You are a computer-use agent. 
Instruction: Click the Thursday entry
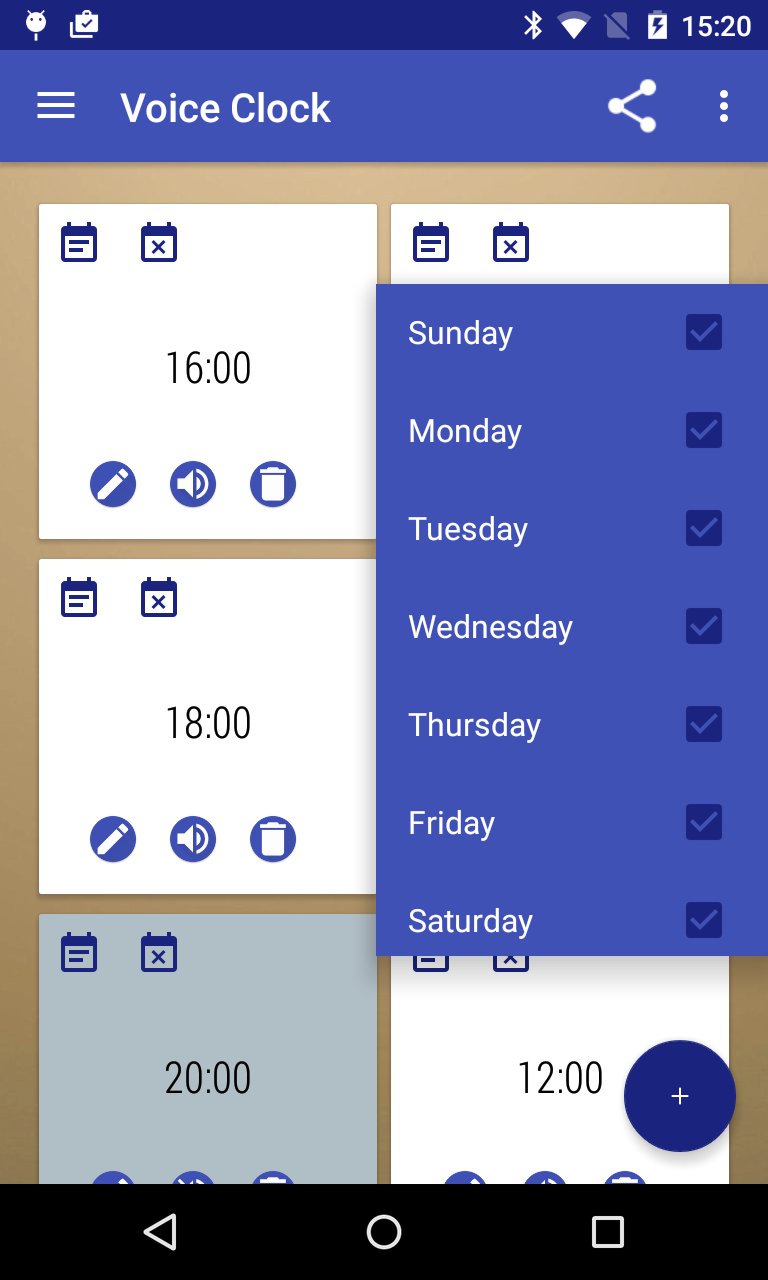click(x=474, y=724)
